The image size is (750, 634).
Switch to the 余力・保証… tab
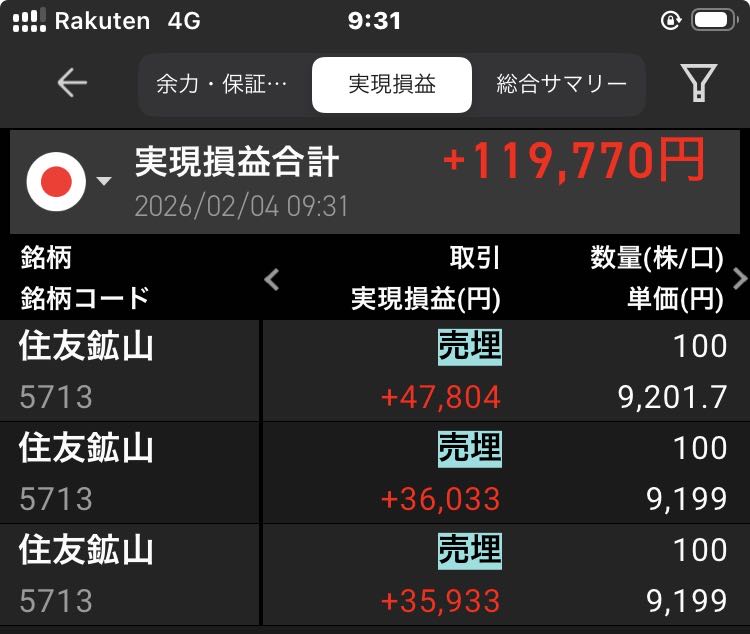tap(222, 84)
